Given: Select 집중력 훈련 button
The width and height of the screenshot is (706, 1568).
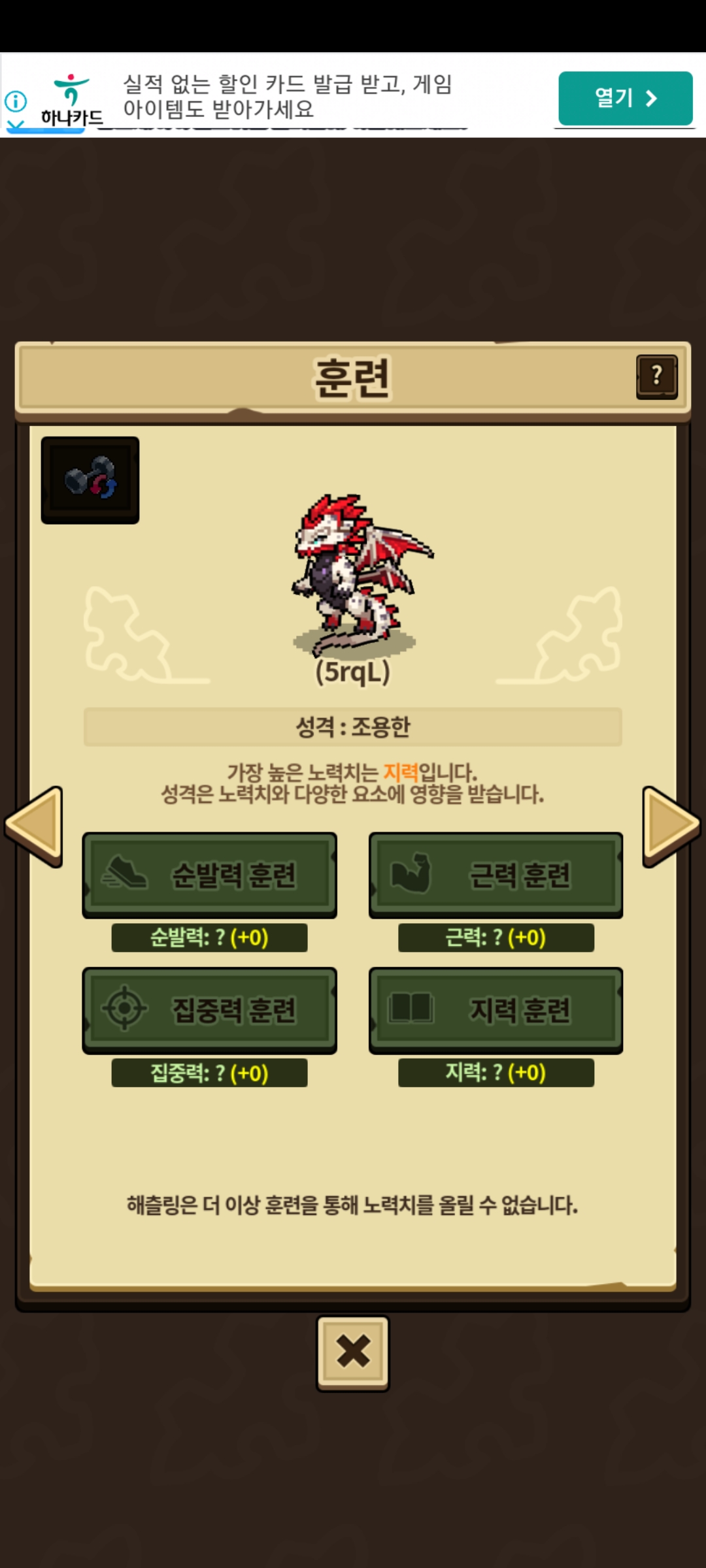Looking at the screenshot, I should [209, 1011].
